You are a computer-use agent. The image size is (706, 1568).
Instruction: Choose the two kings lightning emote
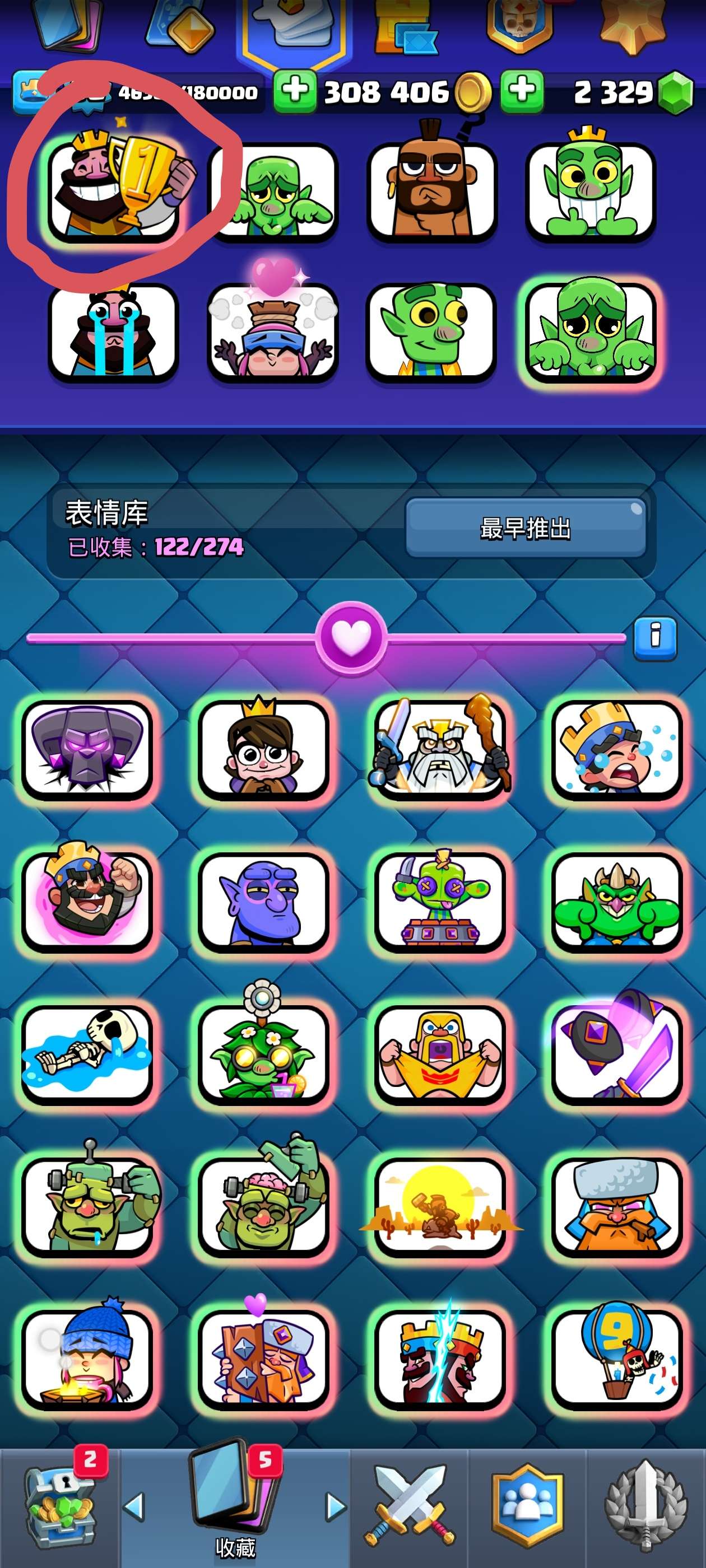440,1359
